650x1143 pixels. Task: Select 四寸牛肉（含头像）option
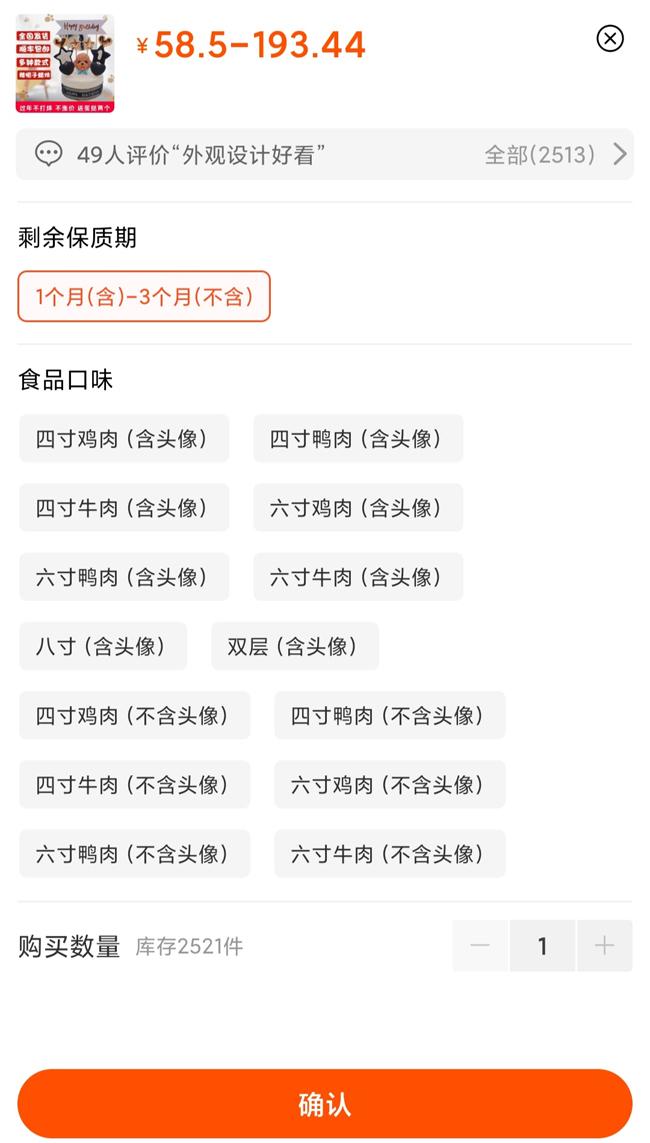coord(124,507)
